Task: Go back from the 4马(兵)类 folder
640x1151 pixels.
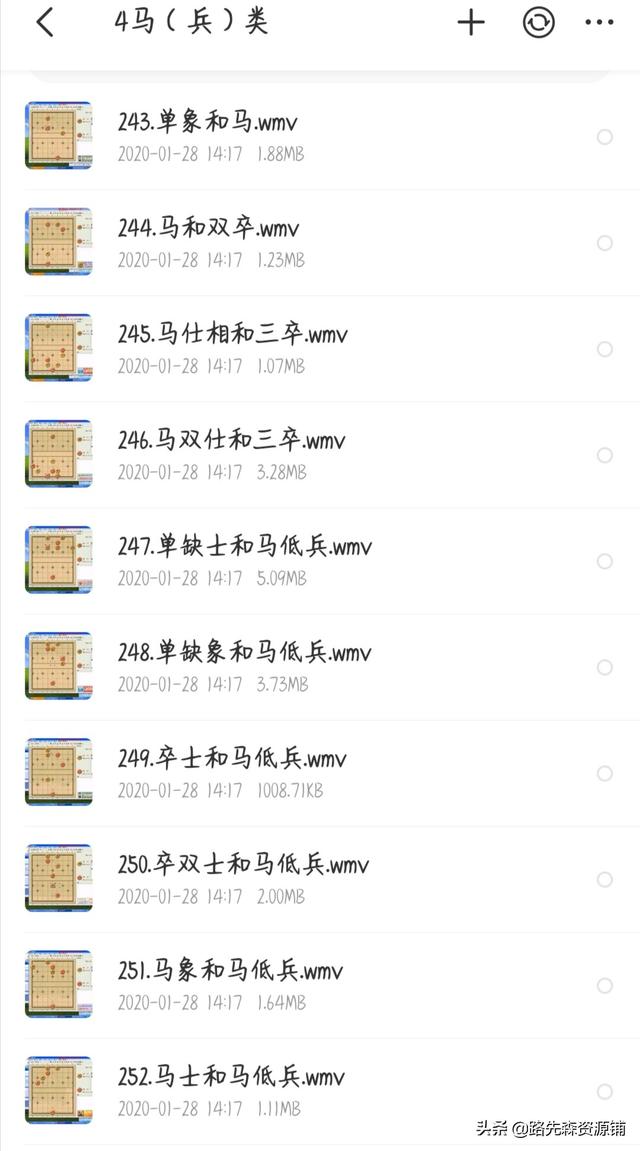Action: click(x=44, y=22)
